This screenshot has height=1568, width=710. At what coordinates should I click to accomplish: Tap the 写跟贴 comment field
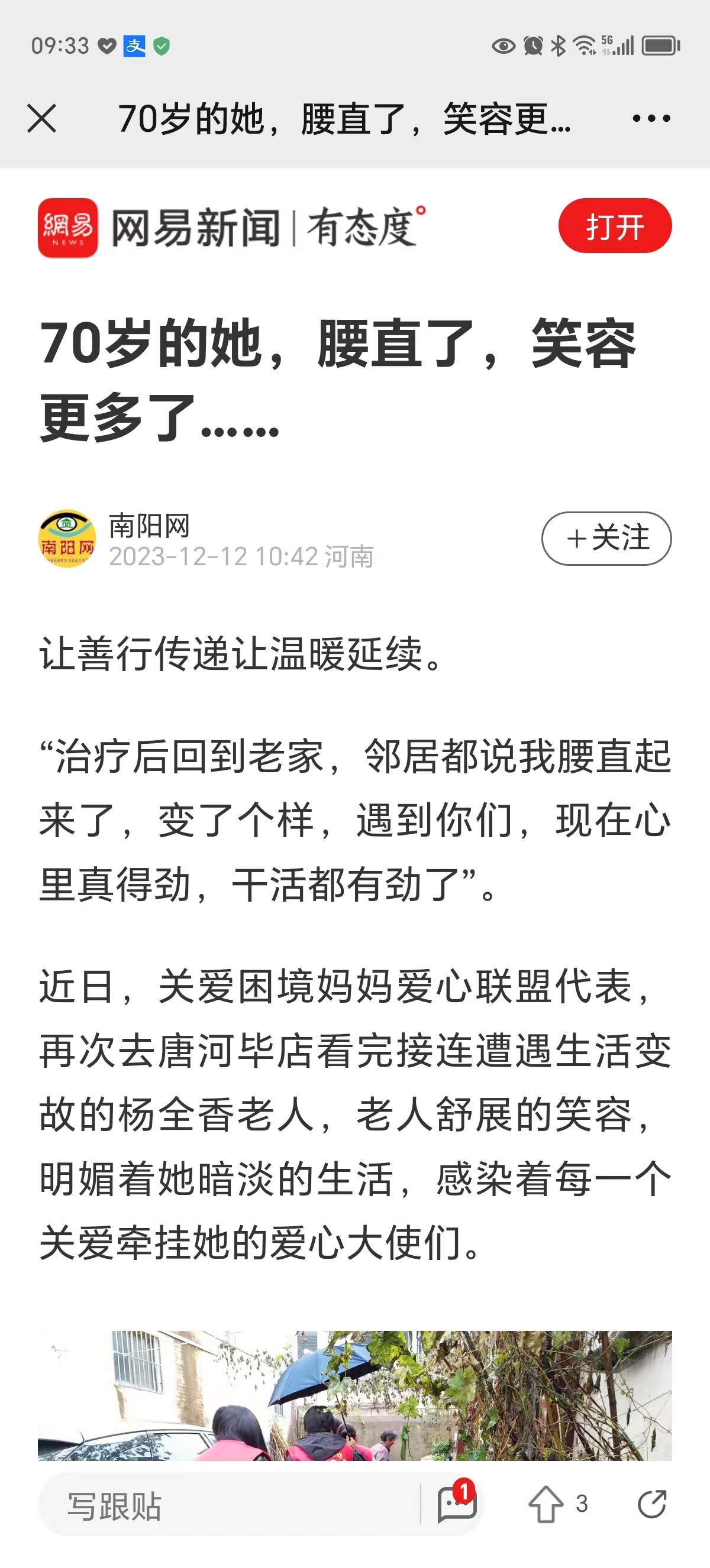[x=231, y=1505]
